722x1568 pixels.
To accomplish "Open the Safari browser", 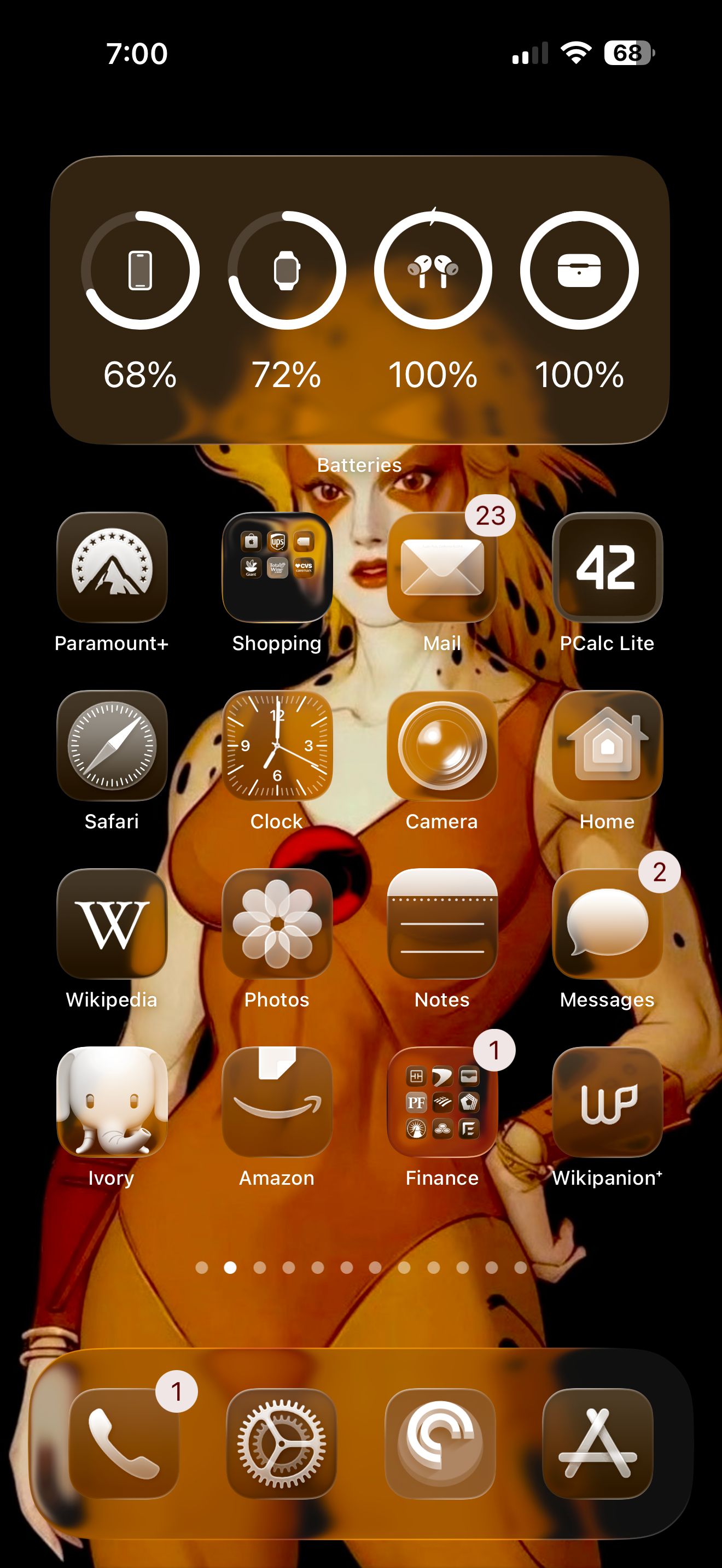I will [x=112, y=746].
